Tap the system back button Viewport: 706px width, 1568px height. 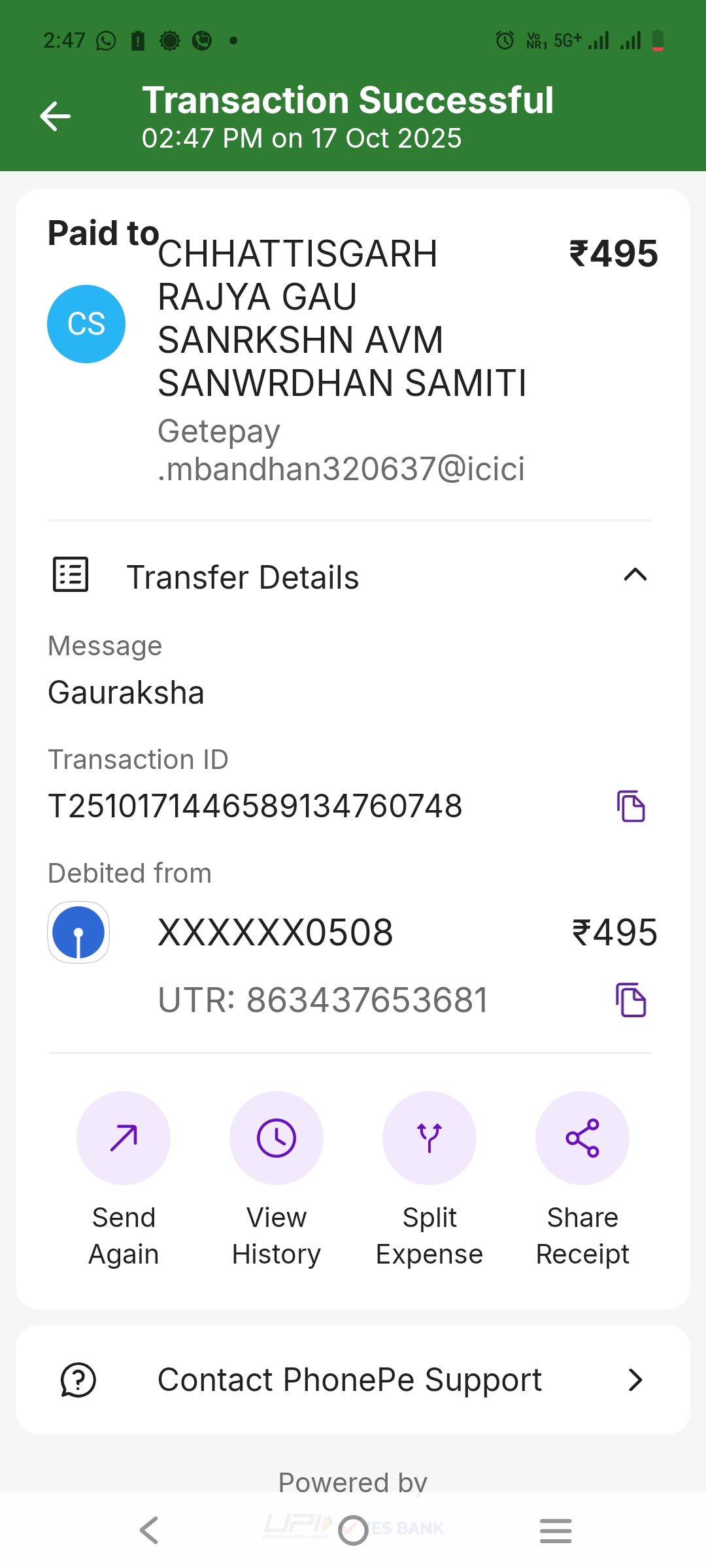pos(150,1530)
